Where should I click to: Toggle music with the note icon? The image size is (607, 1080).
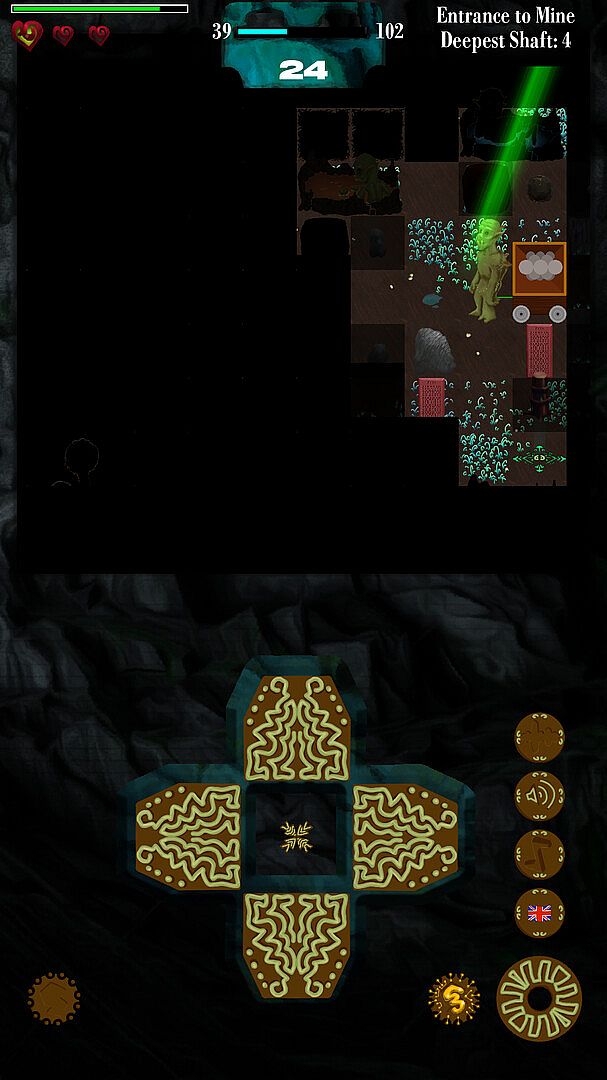539,854
